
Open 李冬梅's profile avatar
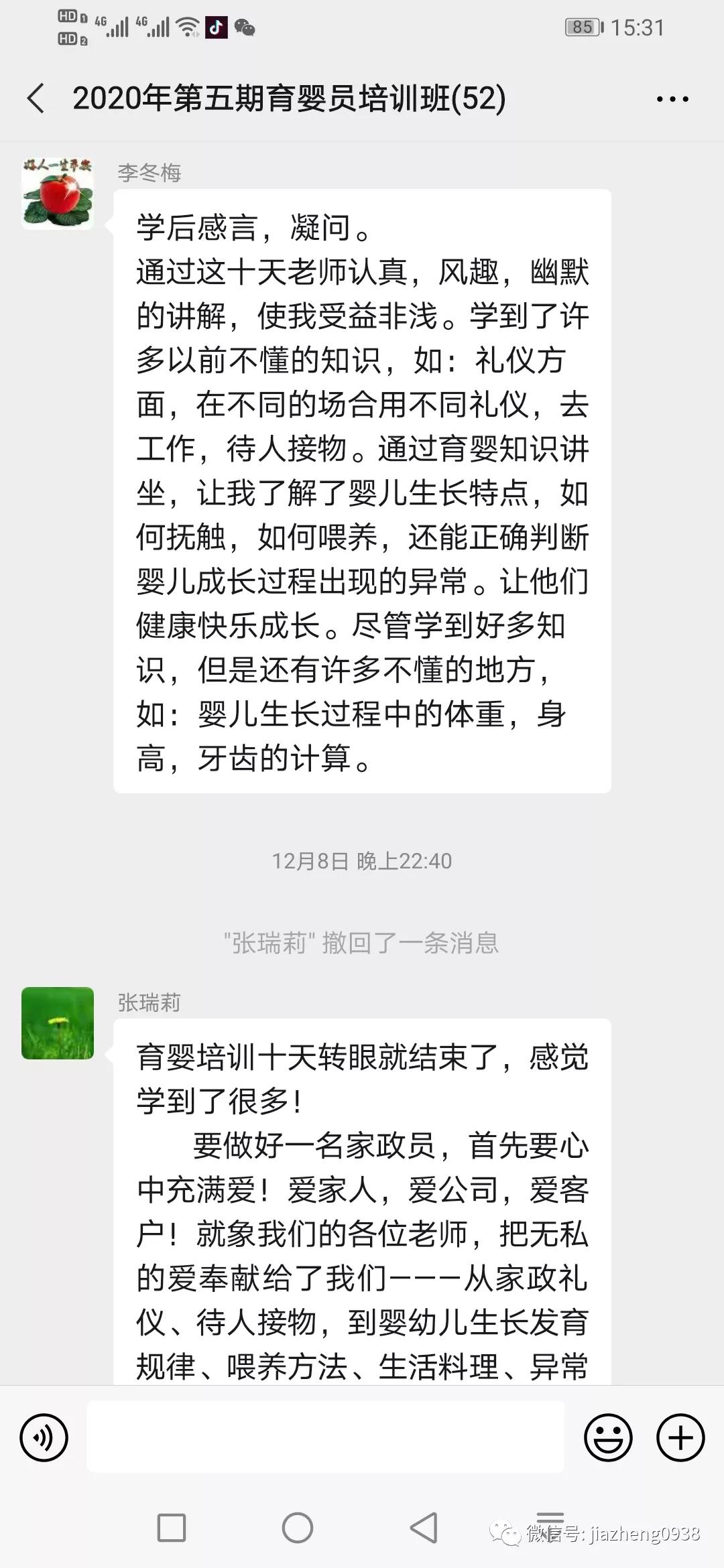58,194
